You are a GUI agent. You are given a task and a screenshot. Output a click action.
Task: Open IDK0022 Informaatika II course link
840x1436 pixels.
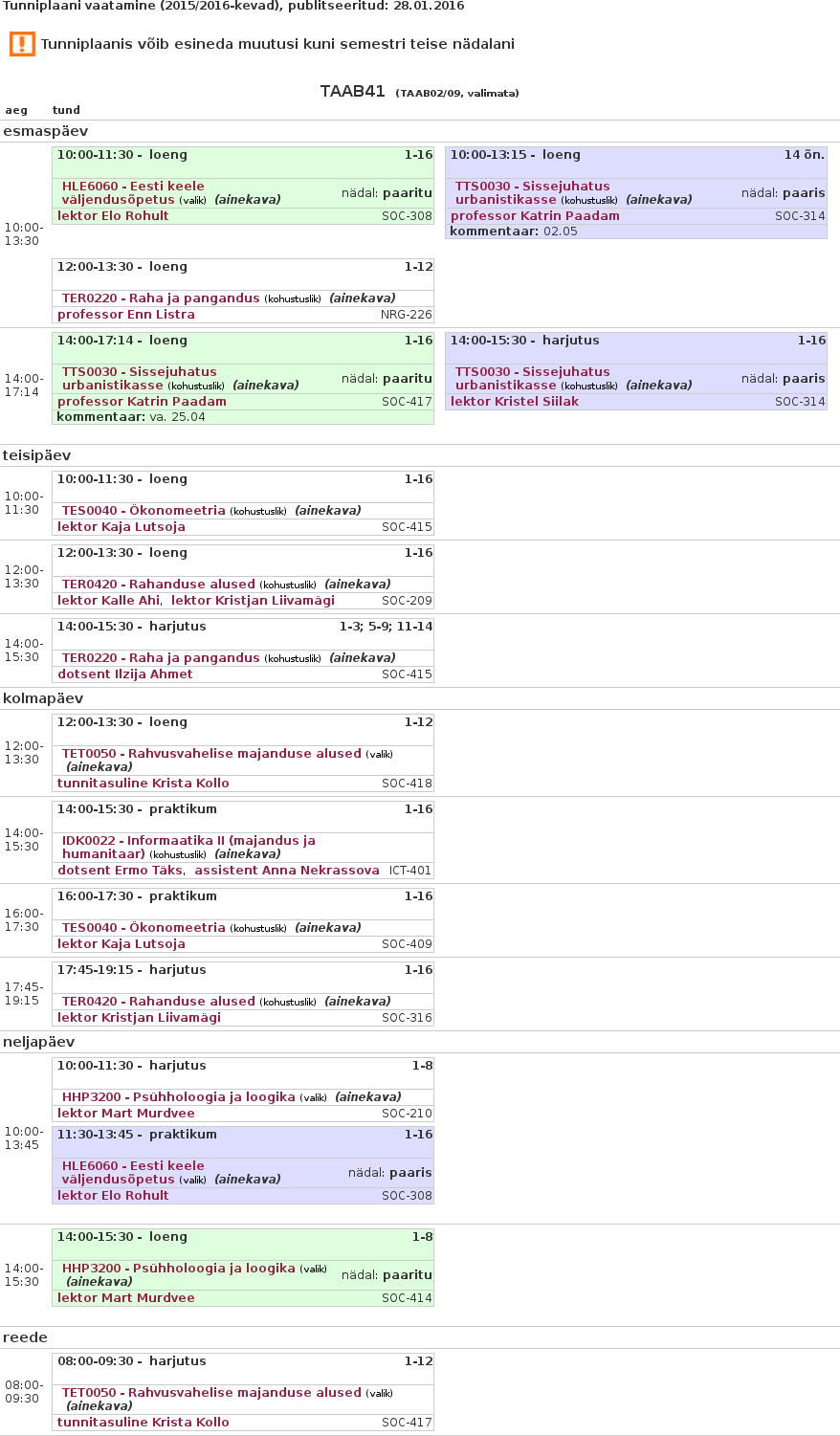click(x=188, y=841)
